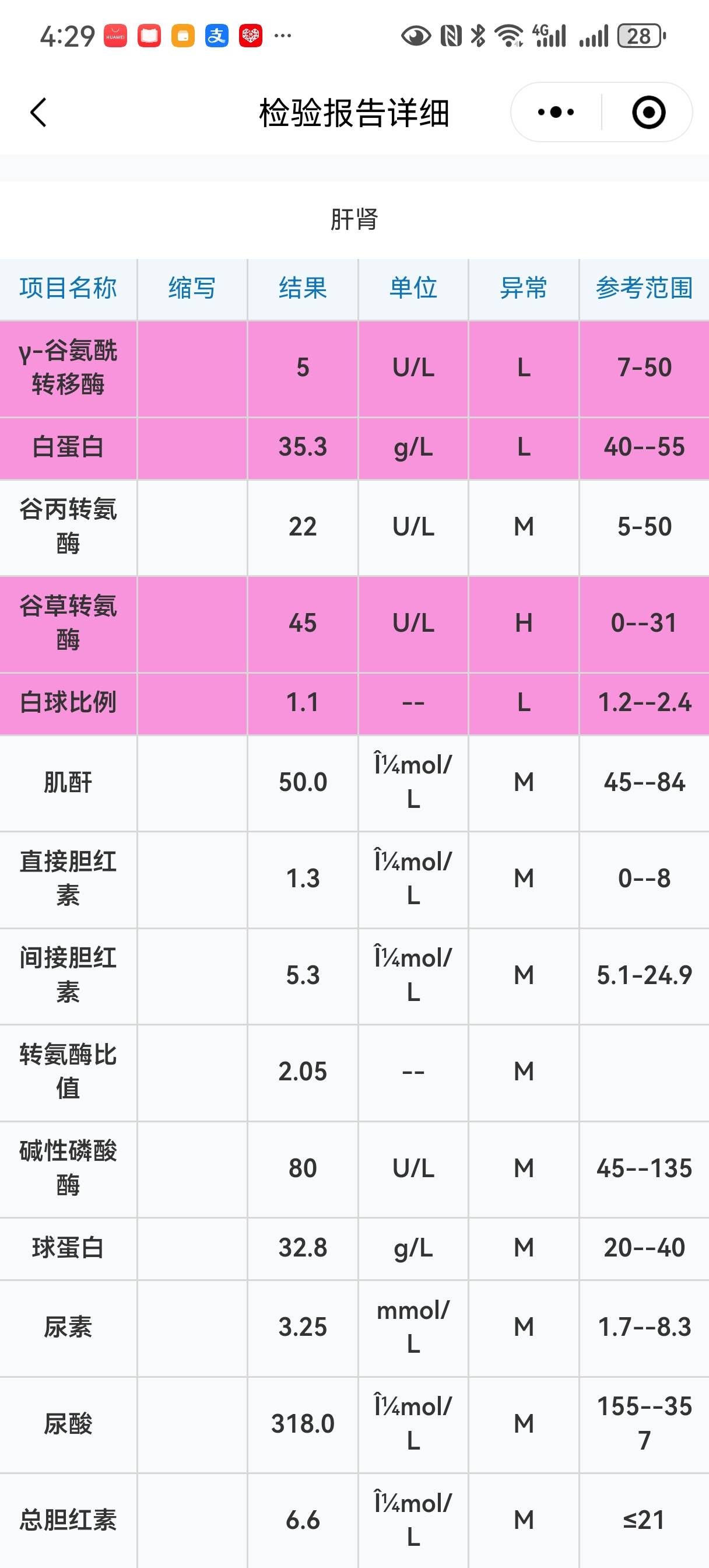Screen dimensions: 709x1568
Task: Go back from the lab report detail page
Action: (x=38, y=113)
